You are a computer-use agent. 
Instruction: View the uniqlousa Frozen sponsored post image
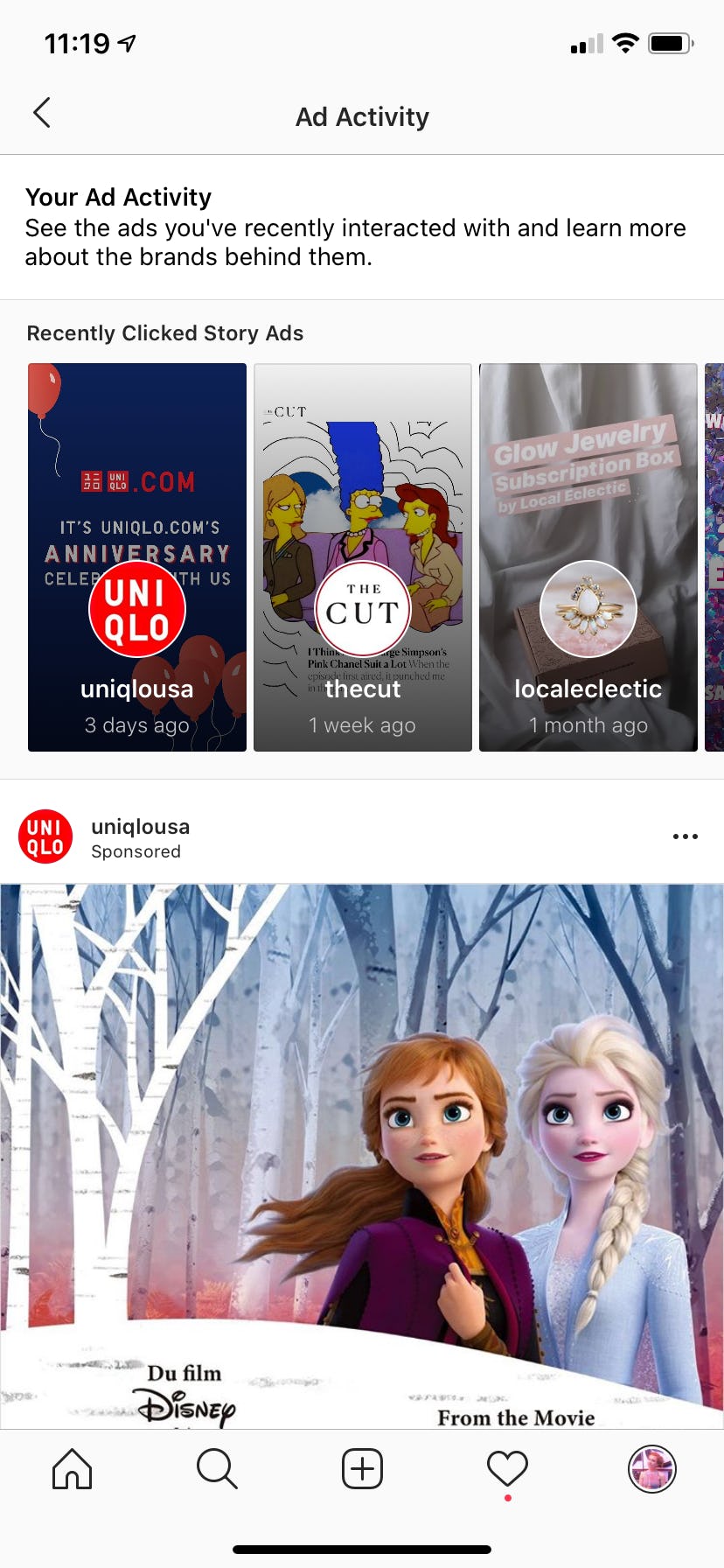coord(362,1155)
